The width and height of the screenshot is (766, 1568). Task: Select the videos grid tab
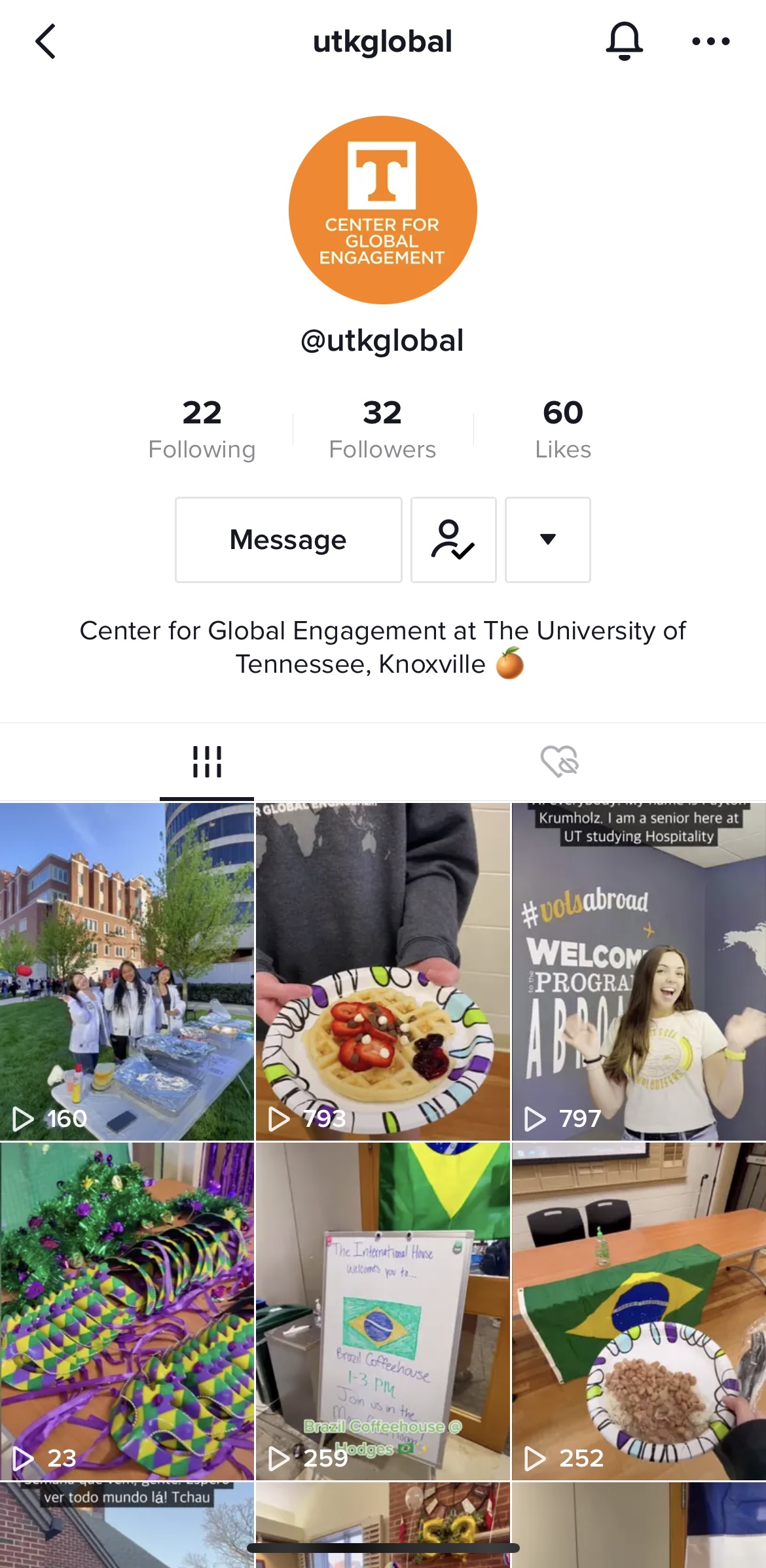pyautogui.click(x=207, y=762)
